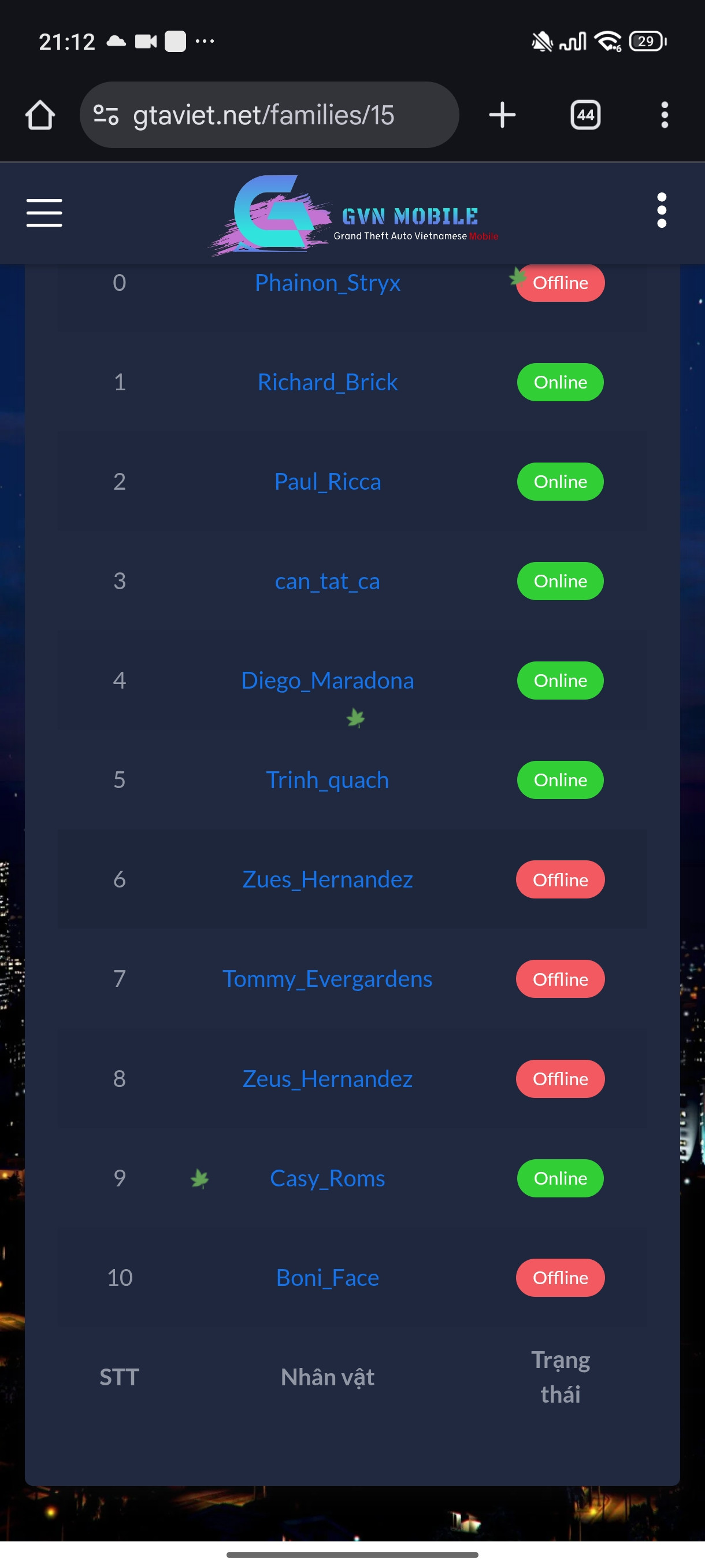Go to Tommy_Evergardens' profile
Image resolution: width=705 pixels, height=1568 pixels.
pyautogui.click(x=327, y=979)
